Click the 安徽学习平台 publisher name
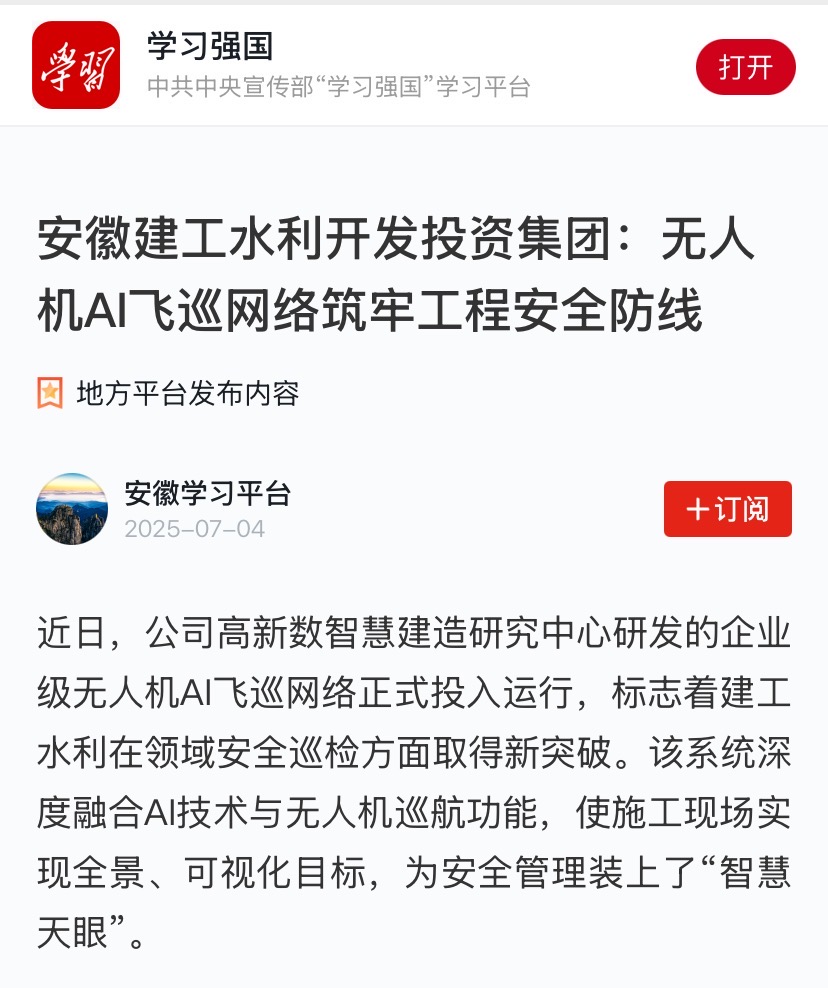Viewport: 828px width, 988px height. pos(206,492)
